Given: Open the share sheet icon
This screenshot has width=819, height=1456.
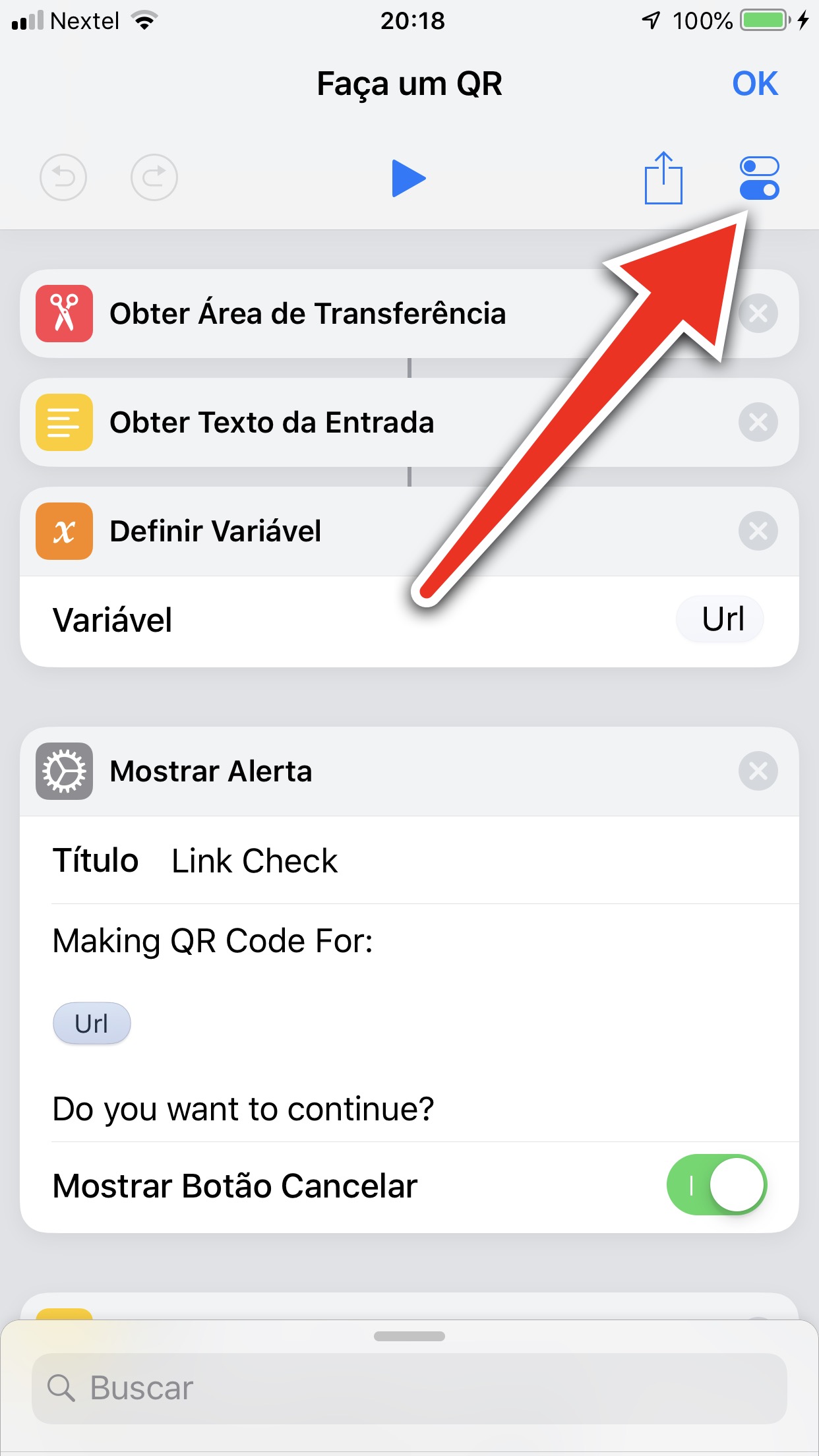Looking at the screenshot, I should (x=663, y=178).
